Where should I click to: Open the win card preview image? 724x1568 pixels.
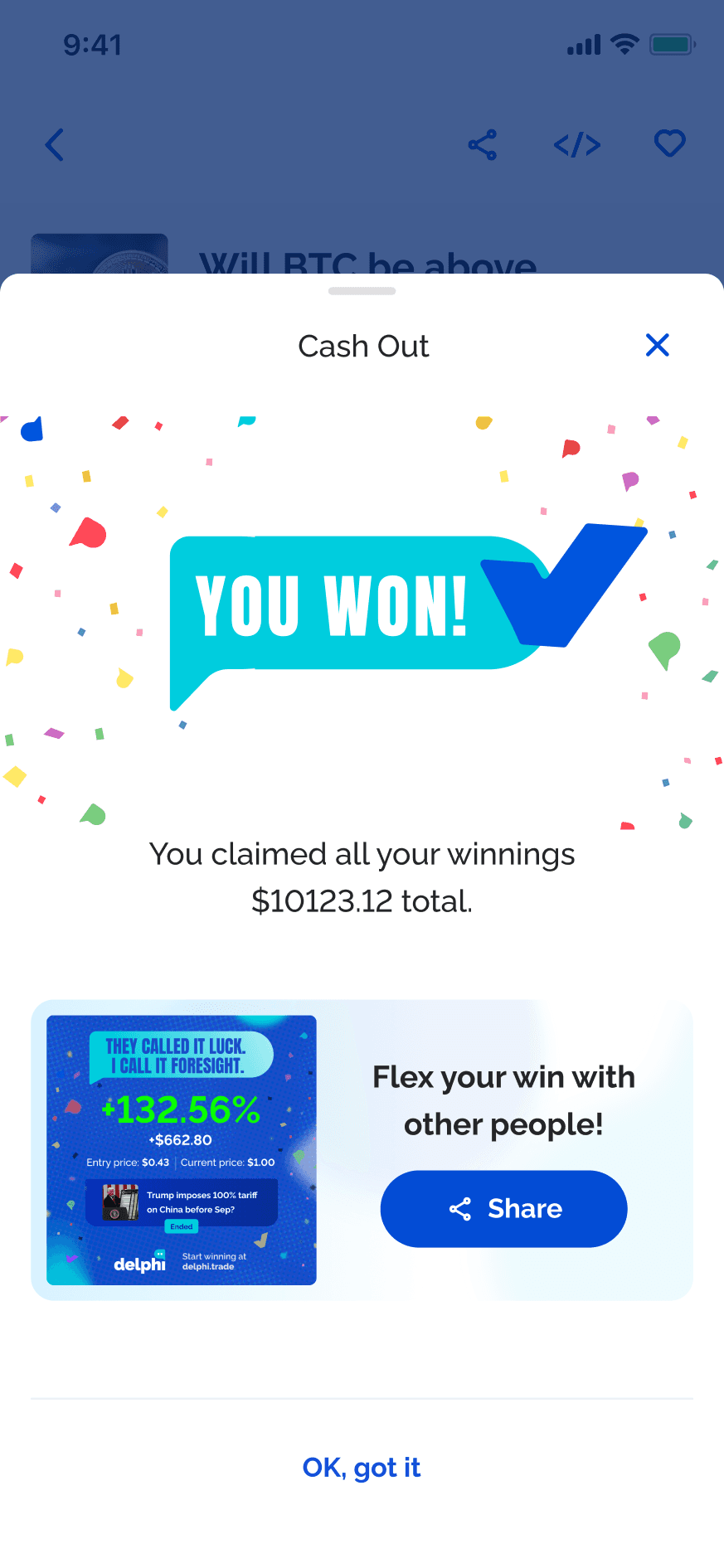click(x=182, y=1150)
